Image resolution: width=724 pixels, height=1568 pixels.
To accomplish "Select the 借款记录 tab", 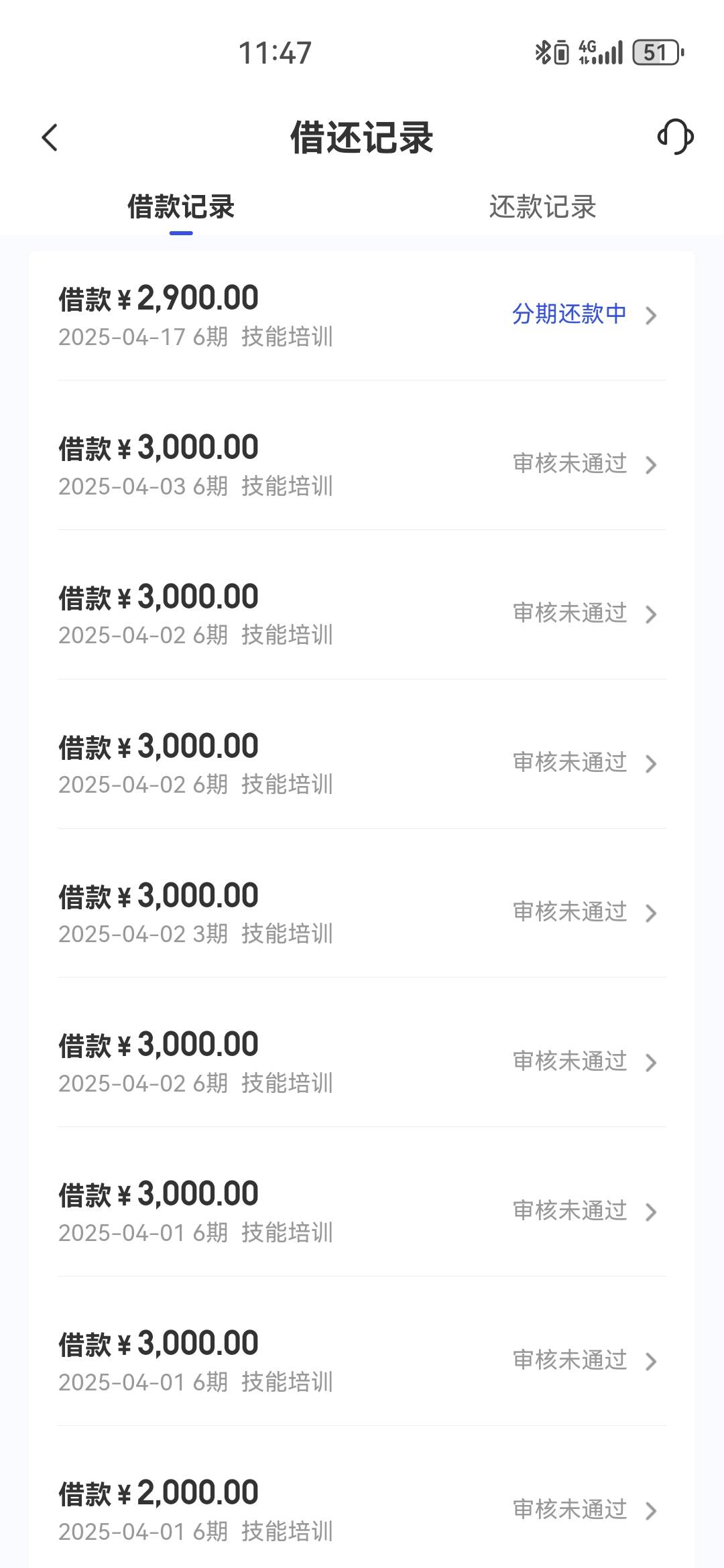I will pyautogui.click(x=181, y=206).
